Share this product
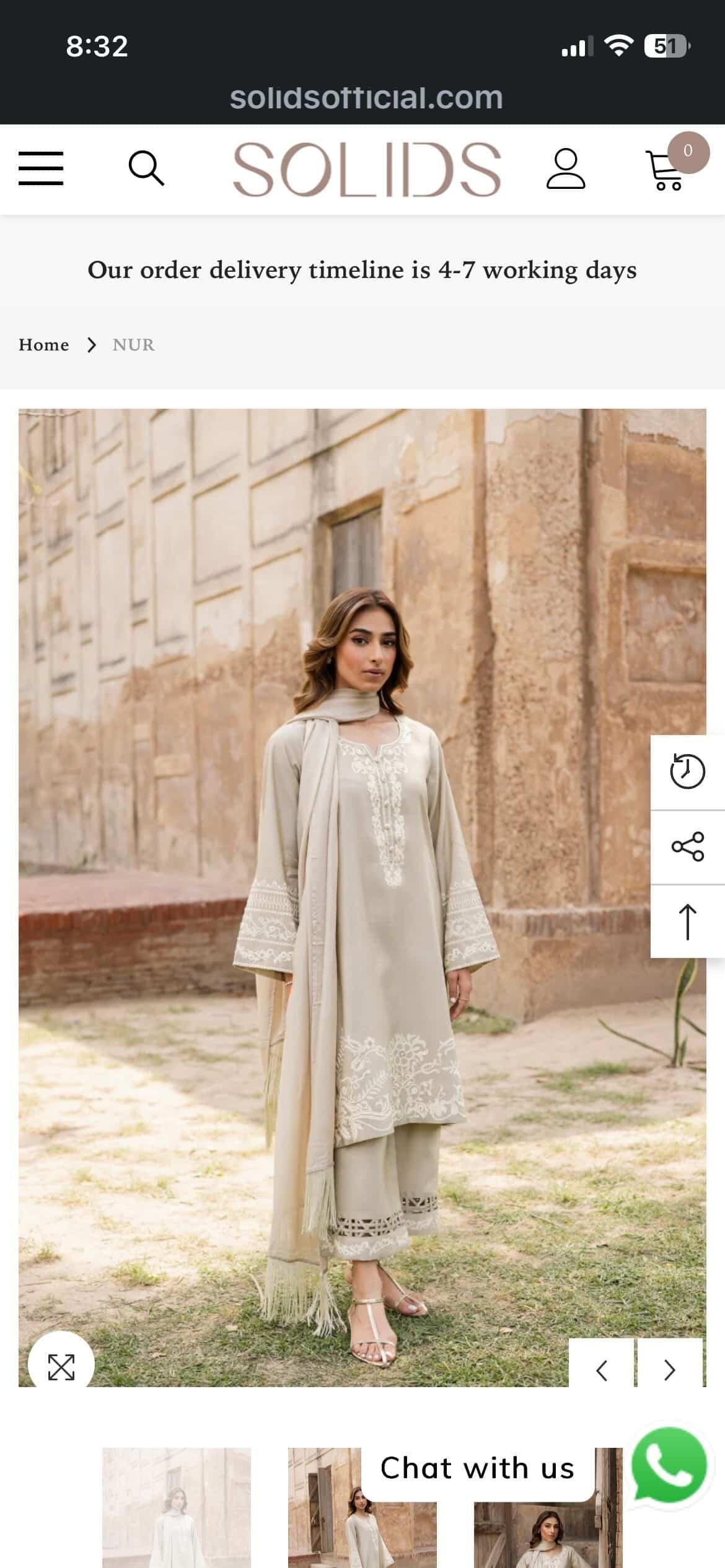The width and height of the screenshot is (725, 1568). pos(687,847)
